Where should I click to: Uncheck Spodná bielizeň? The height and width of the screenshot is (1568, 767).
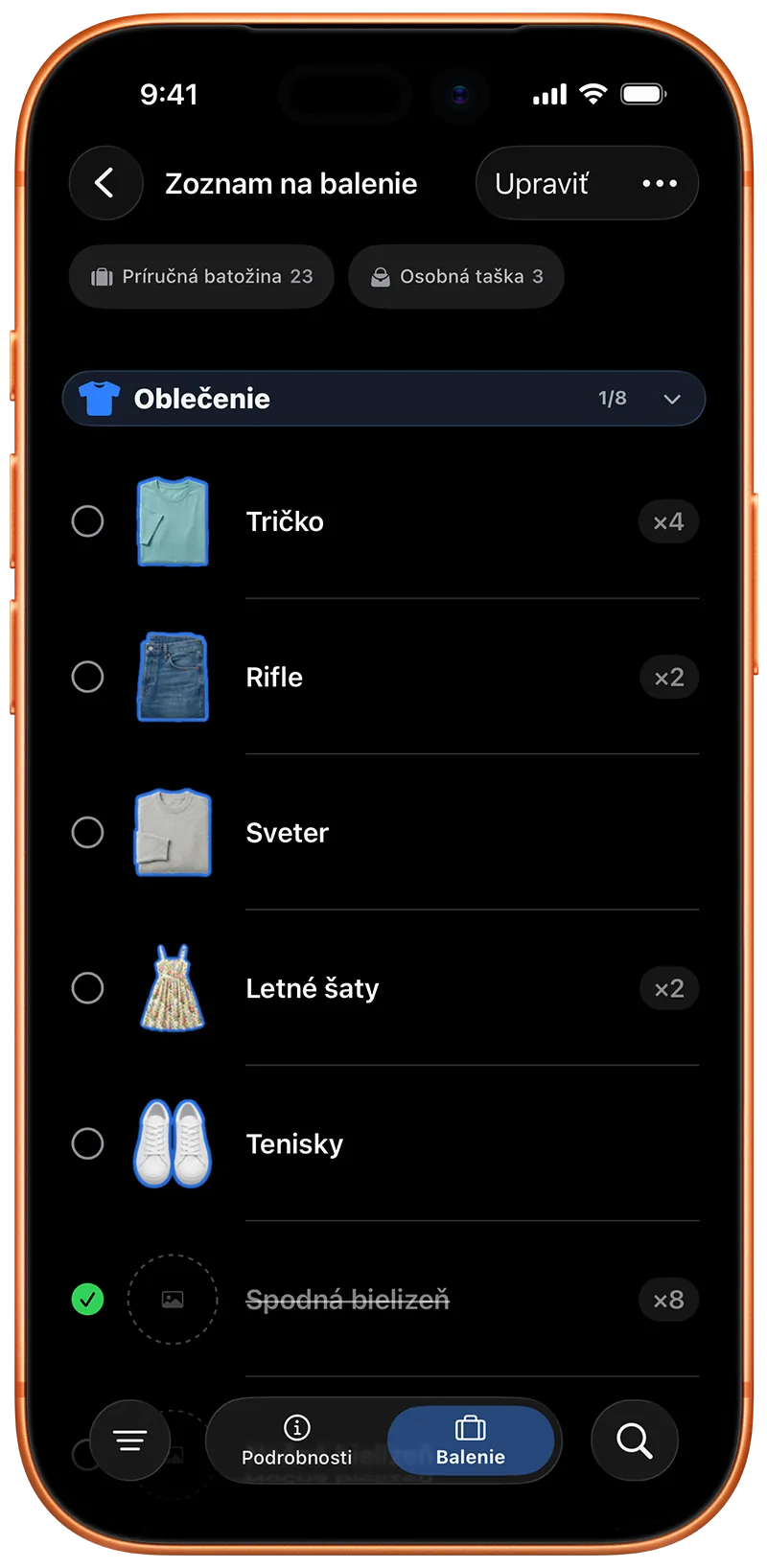coord(88,1300)
